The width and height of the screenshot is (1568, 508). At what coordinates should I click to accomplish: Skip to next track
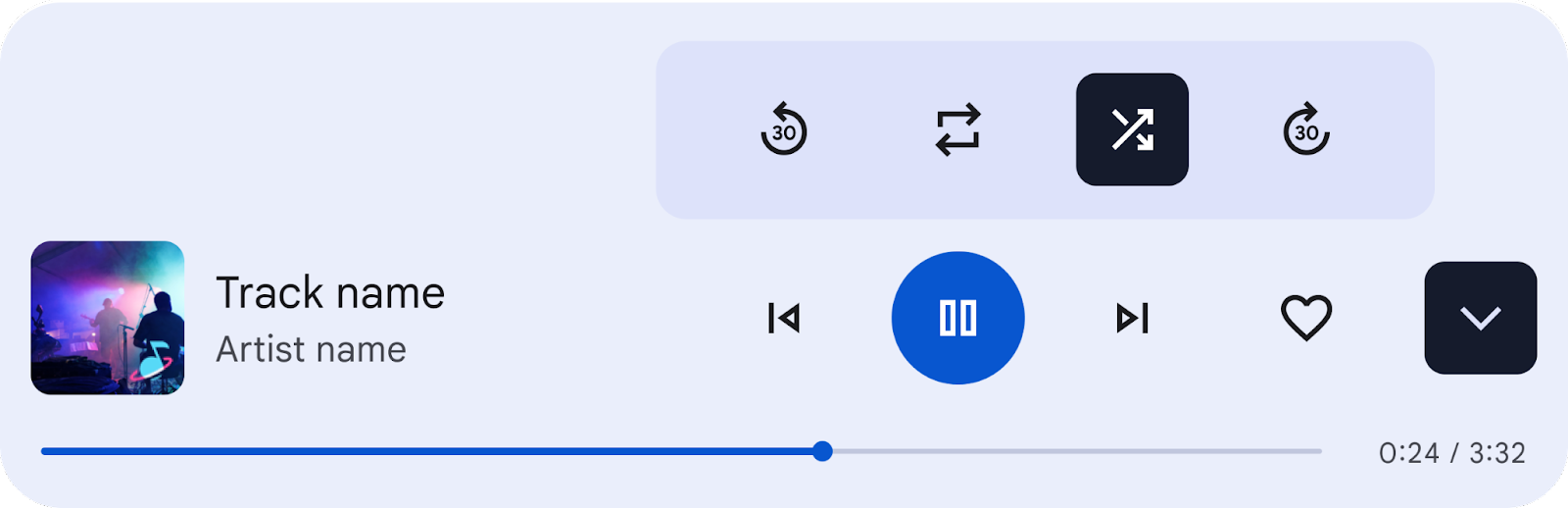click(x=1132, y=318)
